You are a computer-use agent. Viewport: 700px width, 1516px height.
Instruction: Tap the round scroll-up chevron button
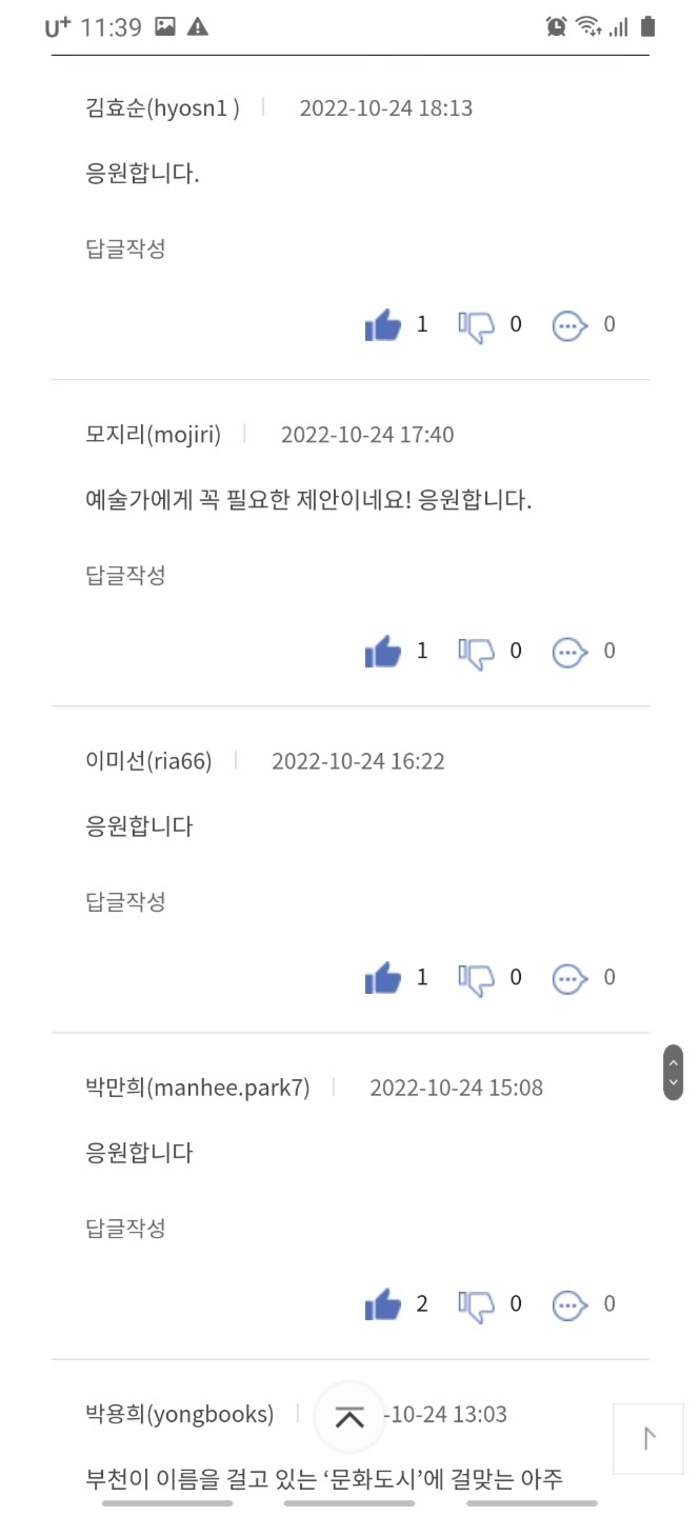(349, 1417)
